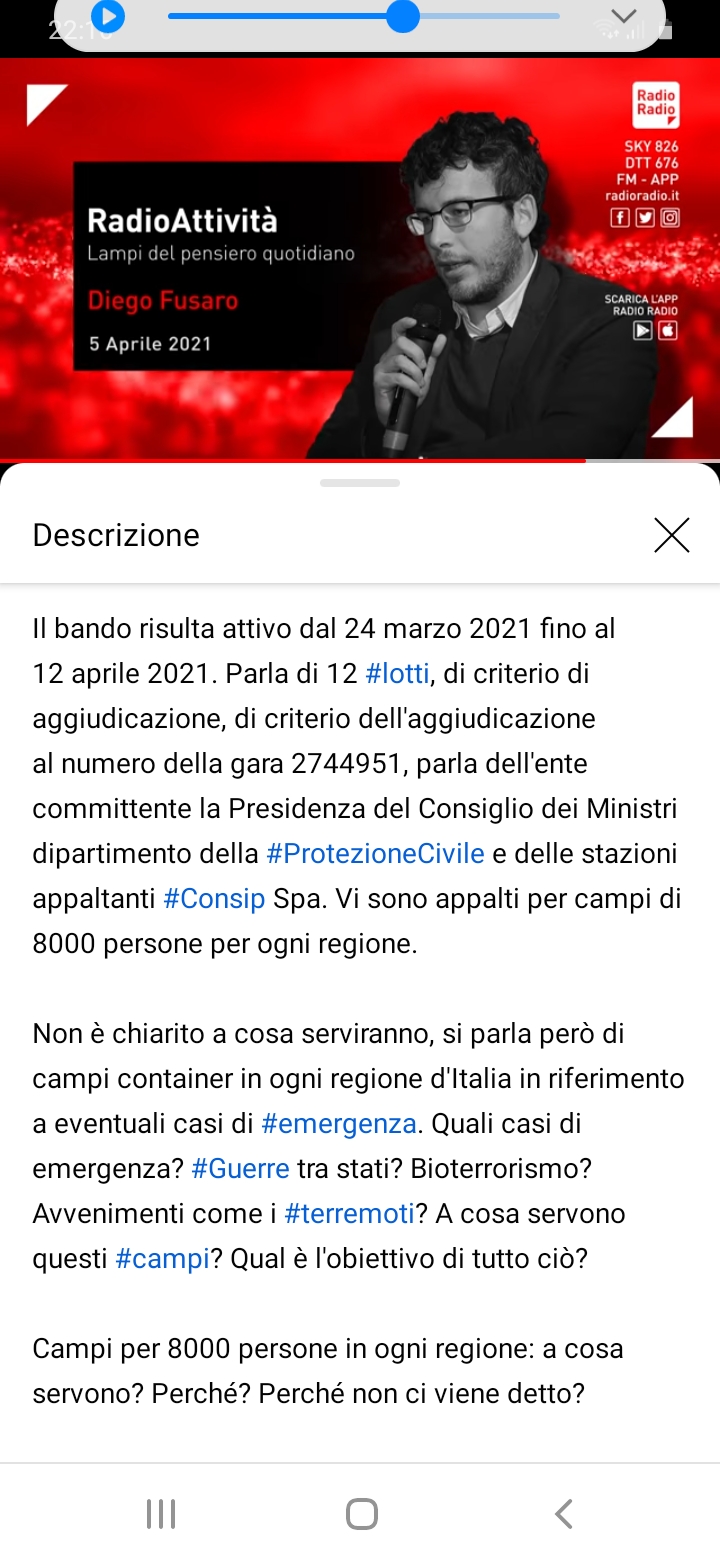Open recent apps from navigation bar
This screenshot has height=1560, width=720.
(161, 1514)
